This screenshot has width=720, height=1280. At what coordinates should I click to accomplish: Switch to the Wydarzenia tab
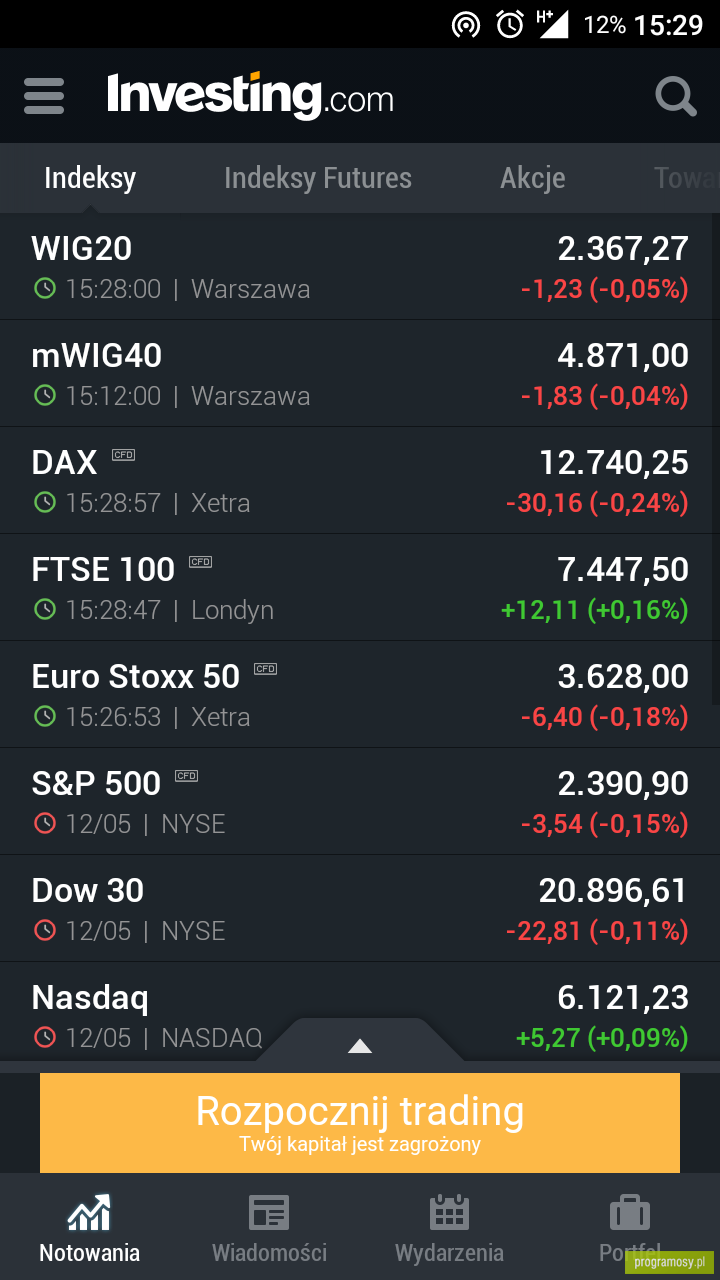click(449, 1228)
